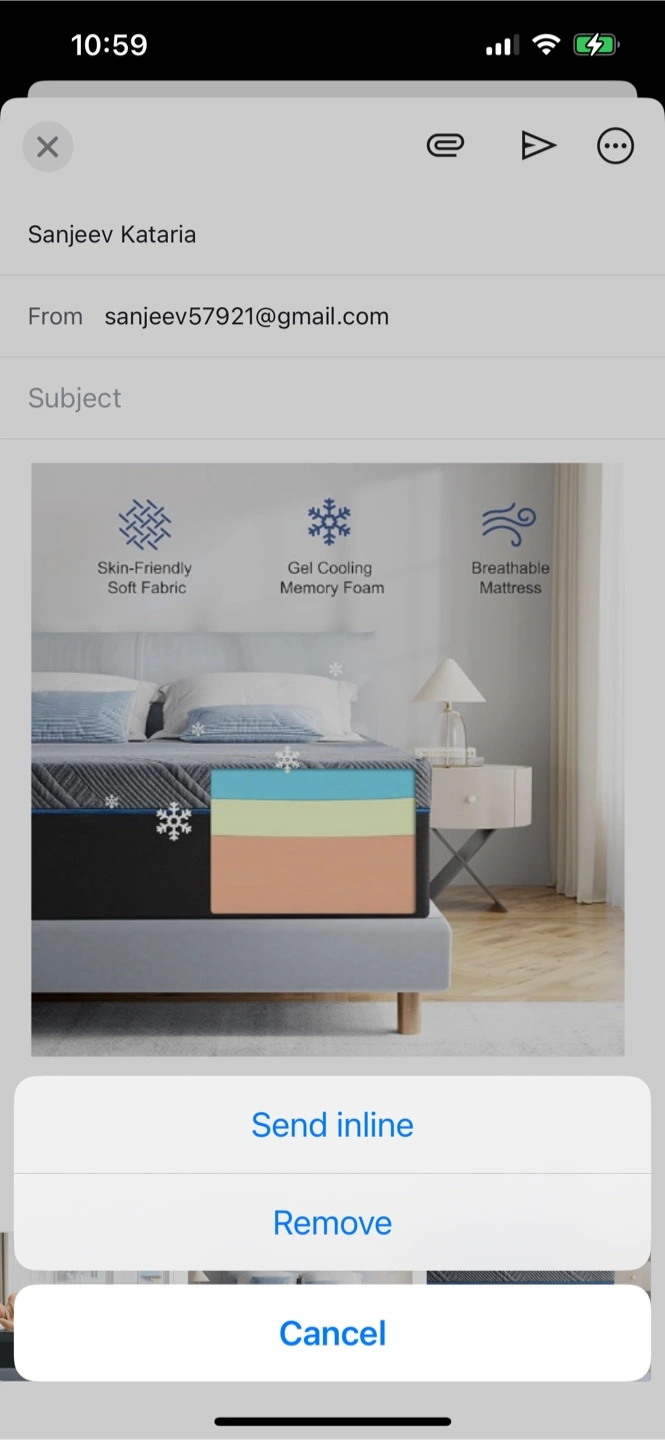Screen dimensions: 665x1440
Task: Tap the From address sanjeev57921@gmail.com
Action: click(x=246, y=317)
